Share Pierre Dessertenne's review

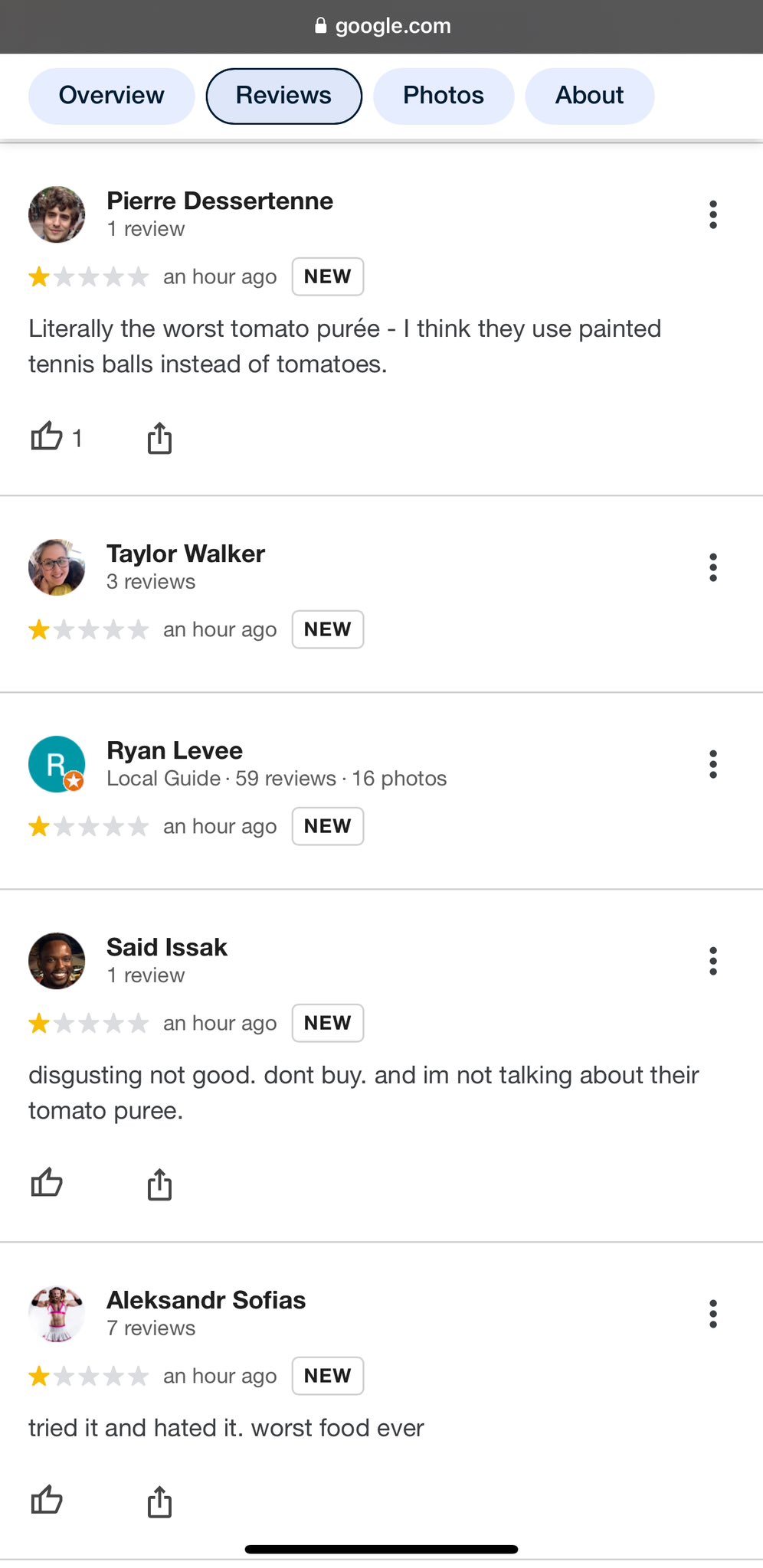click(159, 438)
